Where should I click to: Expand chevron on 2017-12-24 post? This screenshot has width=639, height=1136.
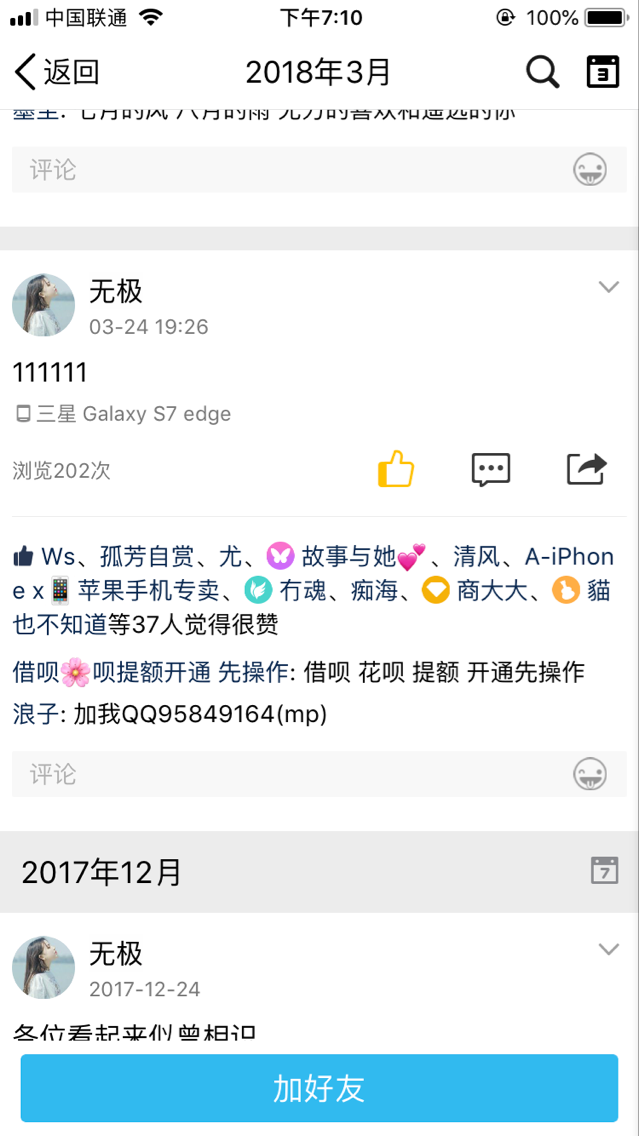tap(609, 949)
